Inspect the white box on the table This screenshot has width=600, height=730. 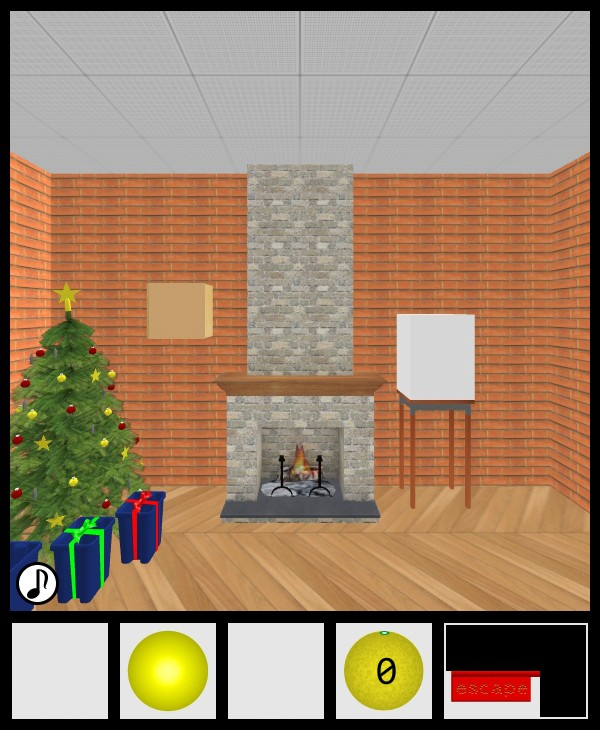click(x=435, y=355)
